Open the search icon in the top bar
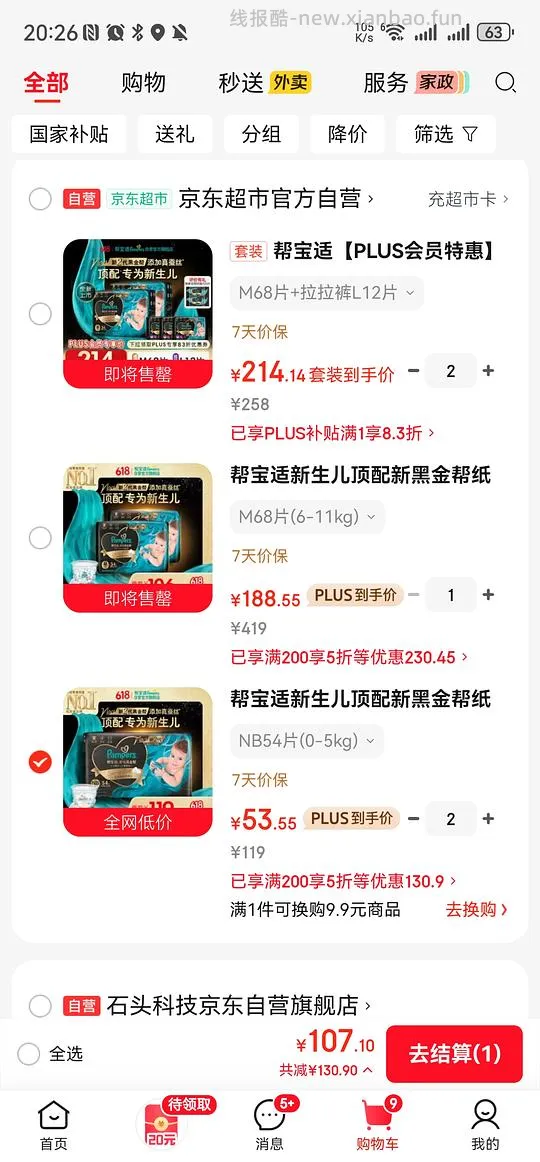540x1162 pixels. [x=505, y=82]
